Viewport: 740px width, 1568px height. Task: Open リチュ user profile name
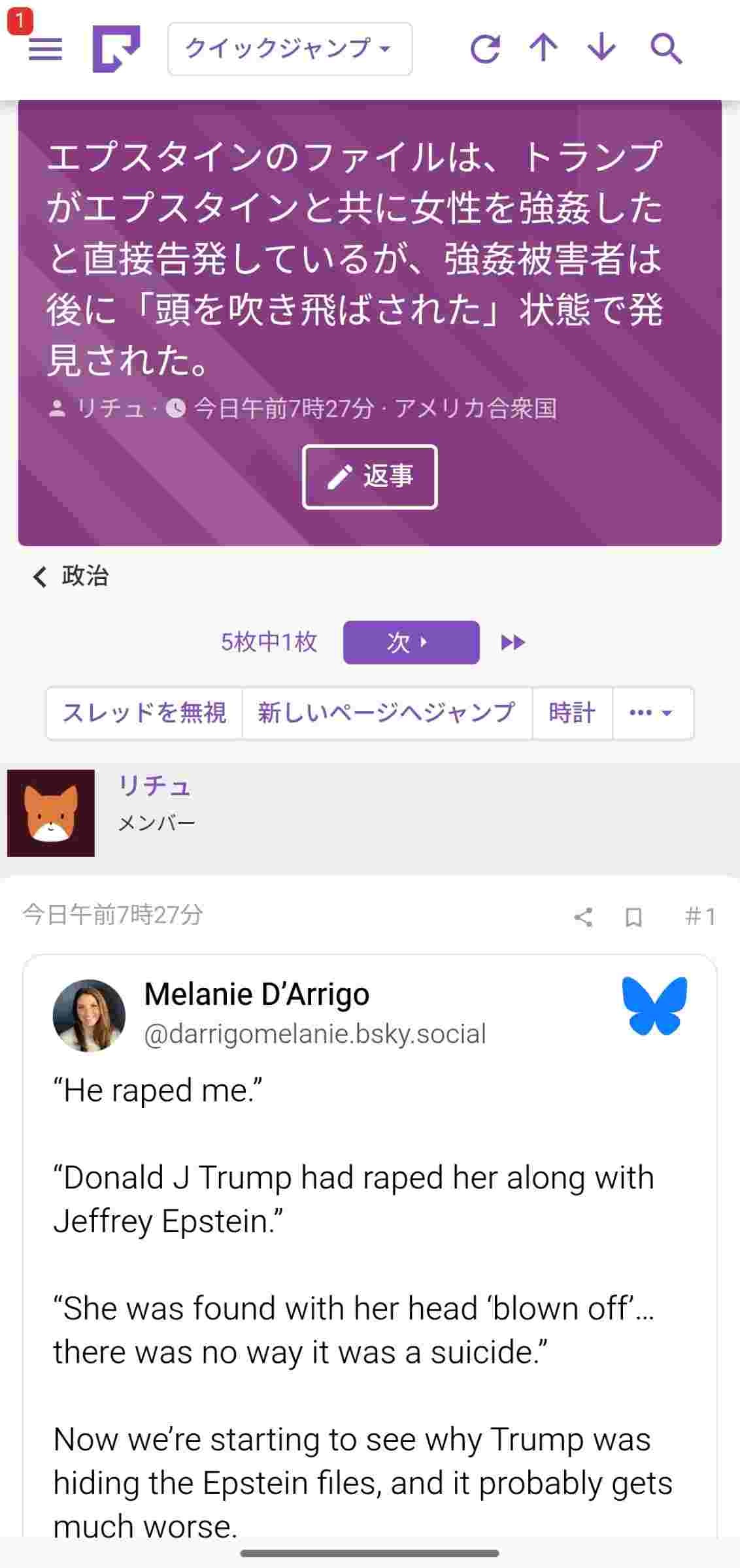[x=154, y=786]
